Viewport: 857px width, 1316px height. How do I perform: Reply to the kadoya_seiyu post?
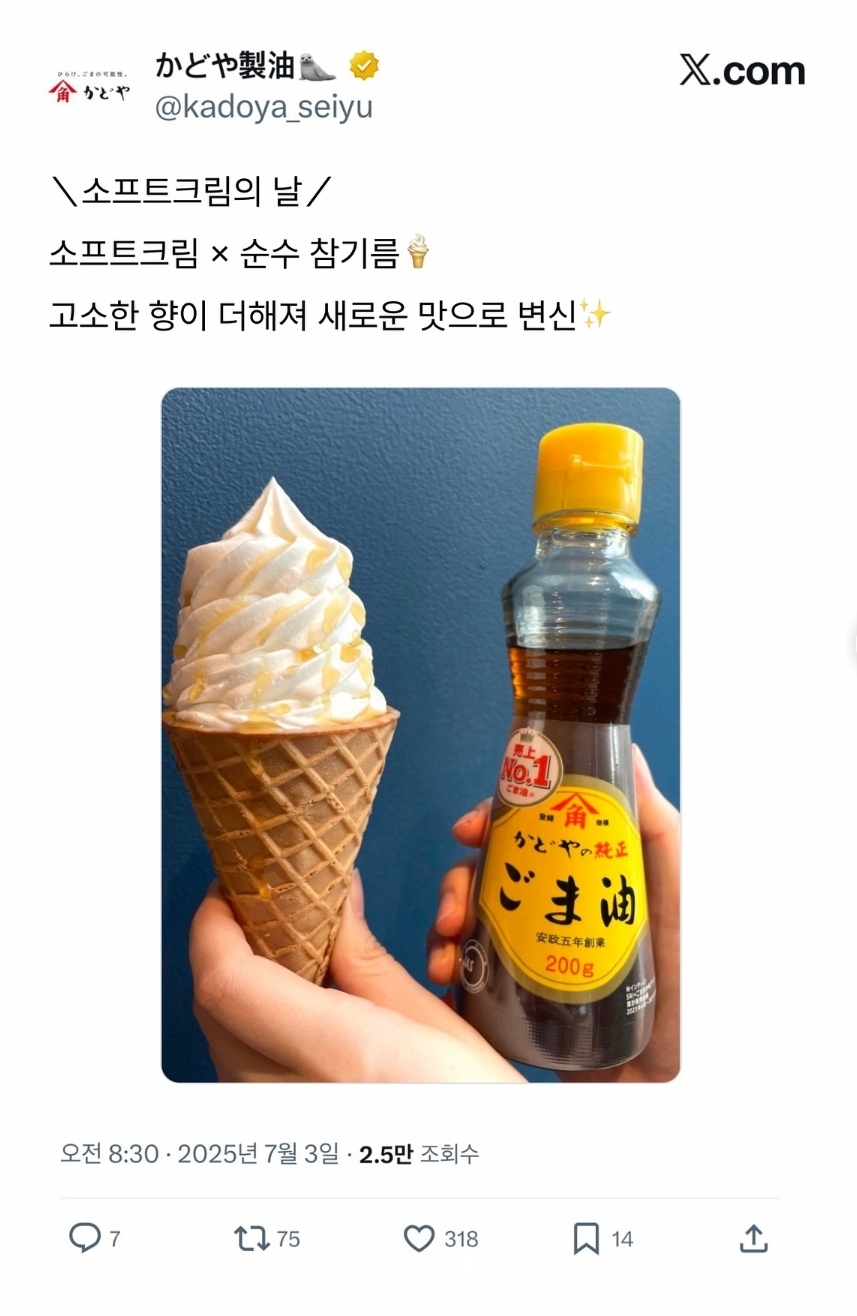85,1238
